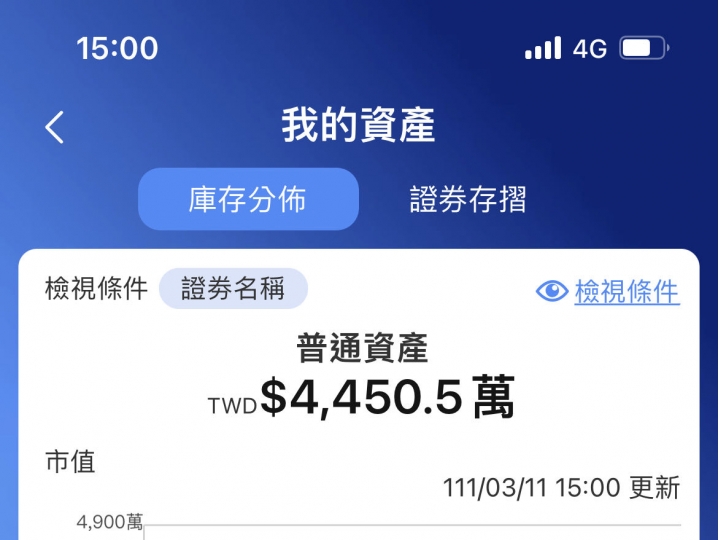The height and width of the screenshot is (540, 720).
Task: Tap the 證券名稱 filter chip
Action: [233, 288]
